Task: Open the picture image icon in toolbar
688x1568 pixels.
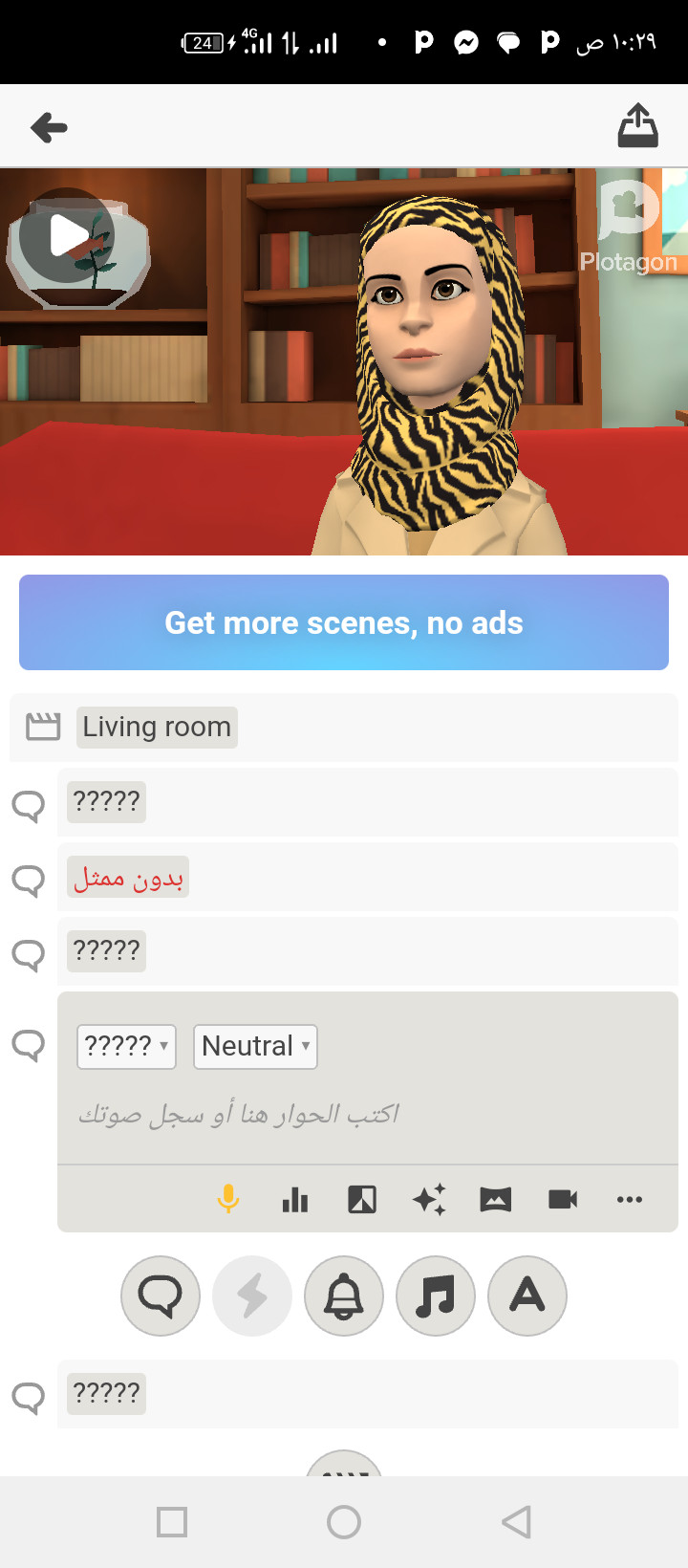Action: point(496,1199)
